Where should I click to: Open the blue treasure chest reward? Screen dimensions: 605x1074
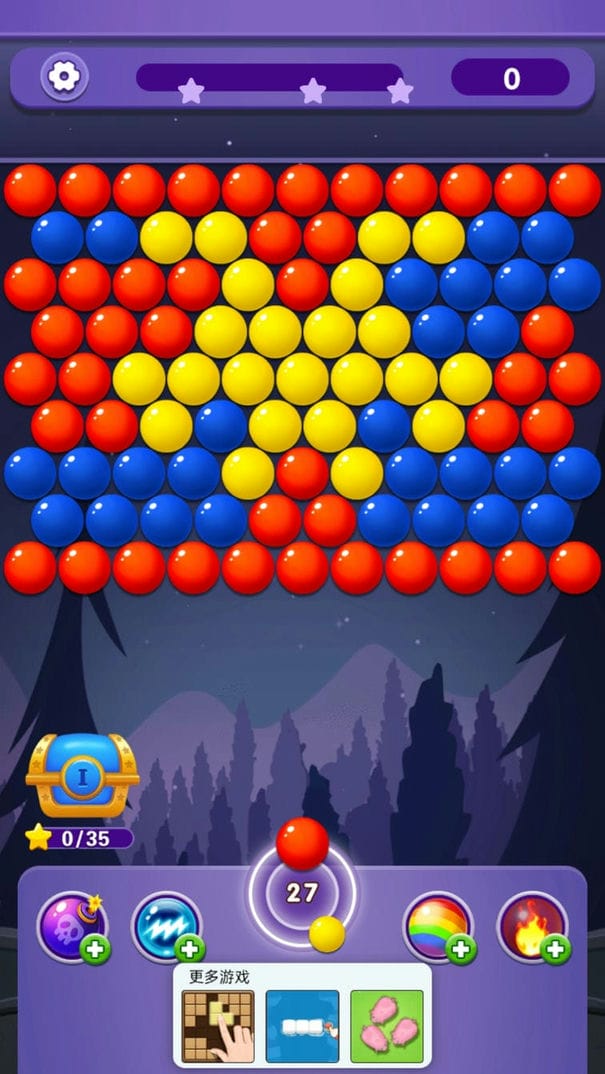80,775
